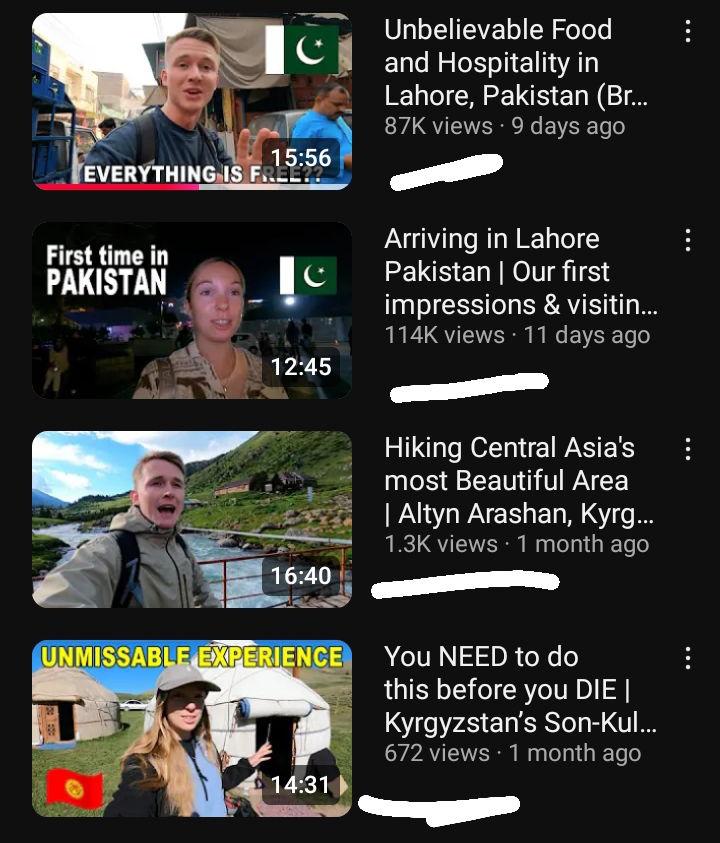Open the Lahore food and hospitality video
Screen dimensions: 720x843
[192, 101]
